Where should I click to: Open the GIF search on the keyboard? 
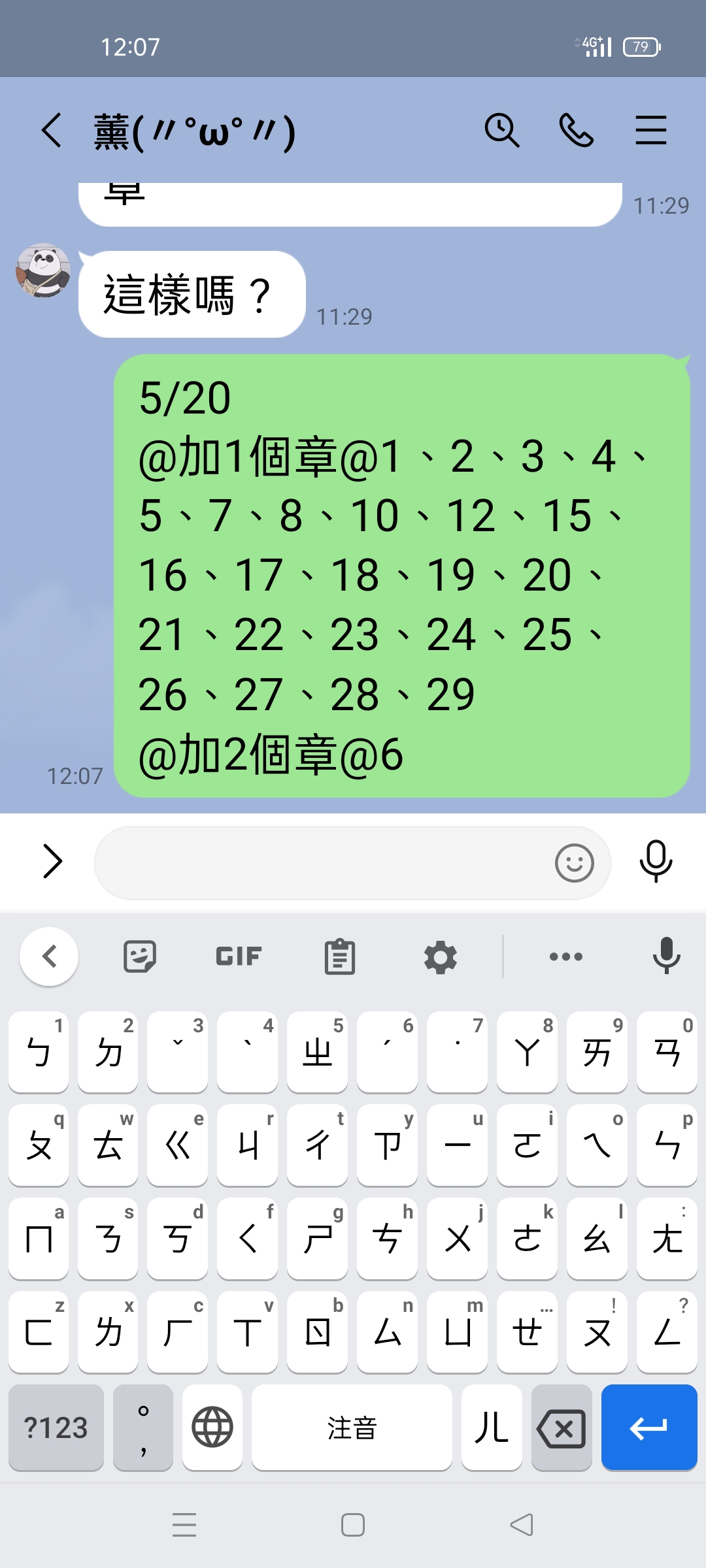point(239,956)
